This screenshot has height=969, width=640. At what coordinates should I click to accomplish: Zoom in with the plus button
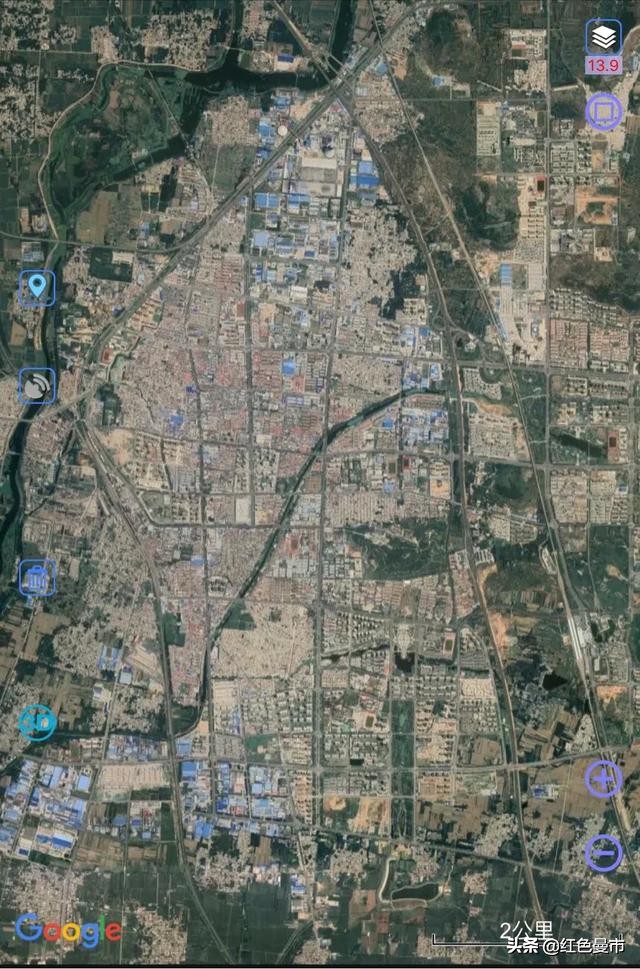pyautogui.click(x=604, y=778)
